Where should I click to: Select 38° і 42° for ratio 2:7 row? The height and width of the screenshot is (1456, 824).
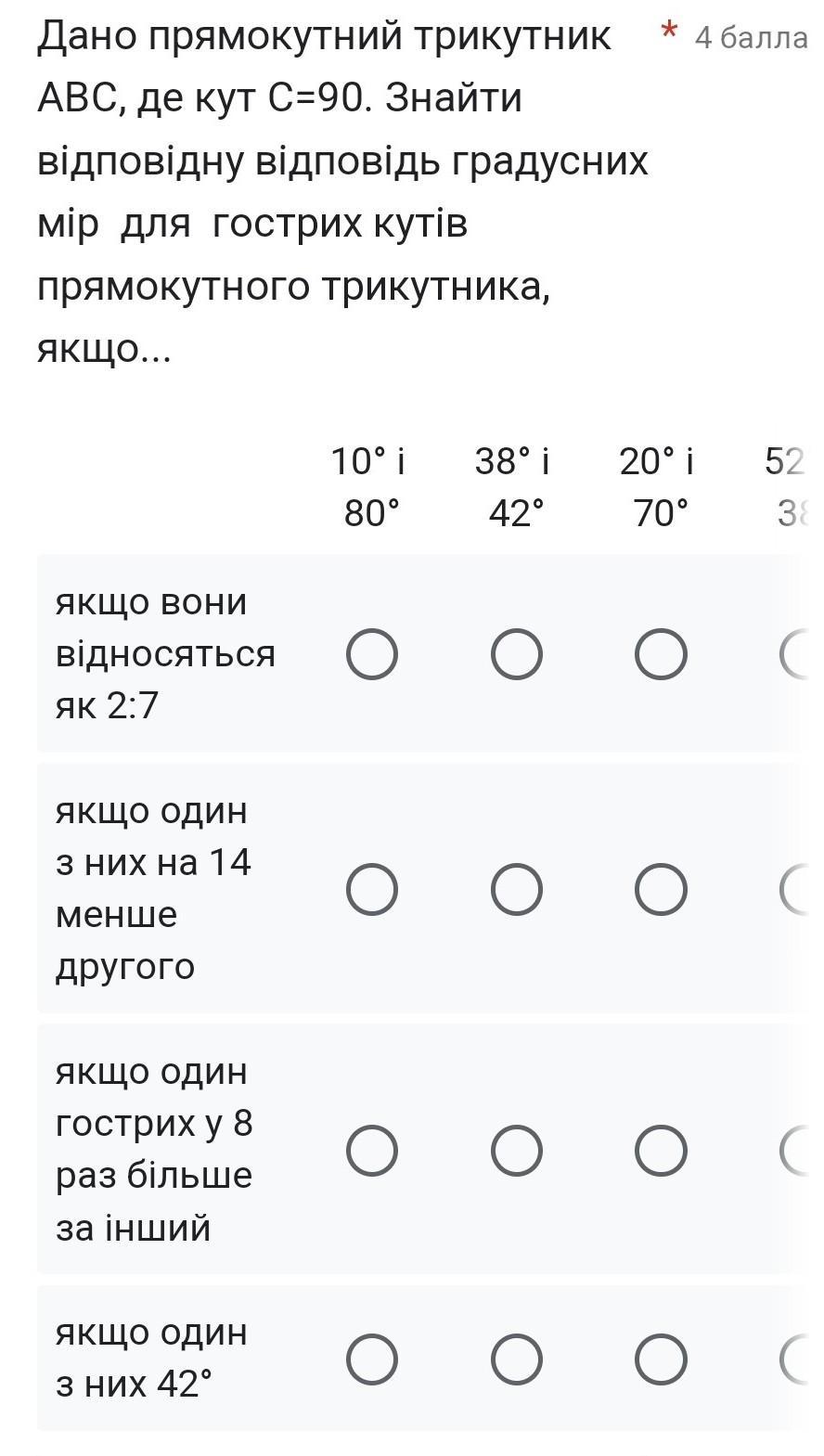(517, 654)
